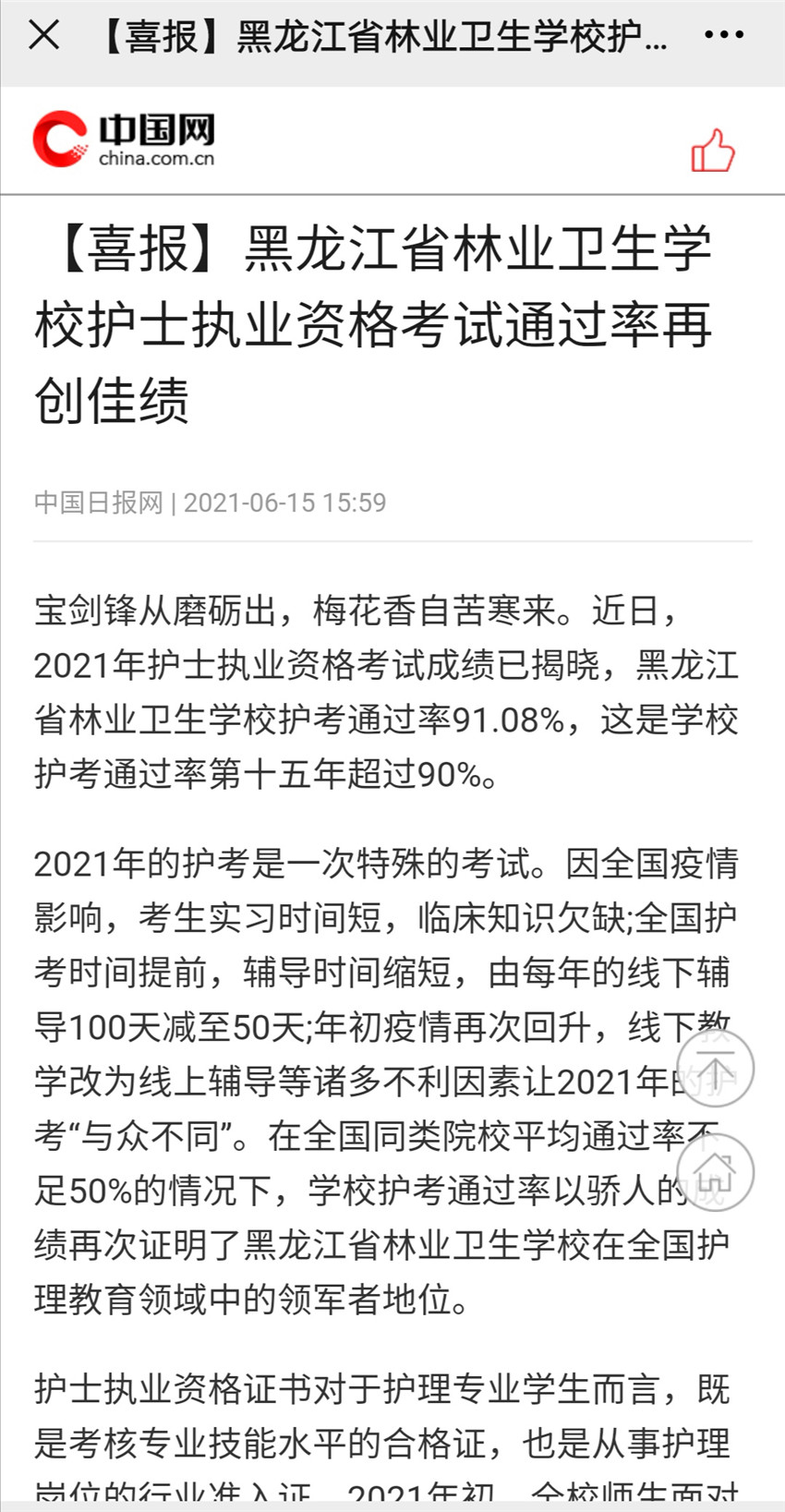Image resolution: width=785 pixels, height=1512 pixels.
Task: Tap the back-to-top arrow button
Action: [x=715, y=1068]
